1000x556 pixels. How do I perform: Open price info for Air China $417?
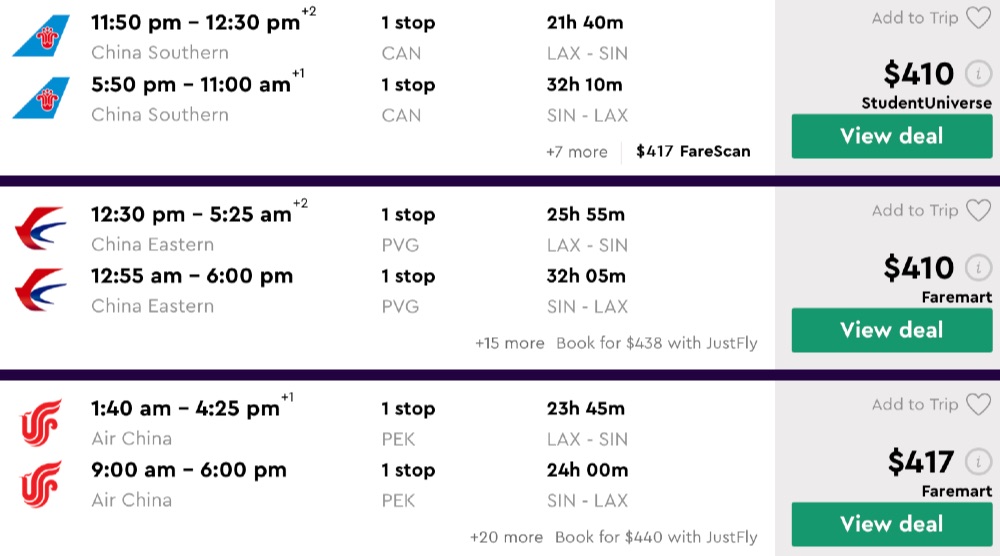point(978,462)
